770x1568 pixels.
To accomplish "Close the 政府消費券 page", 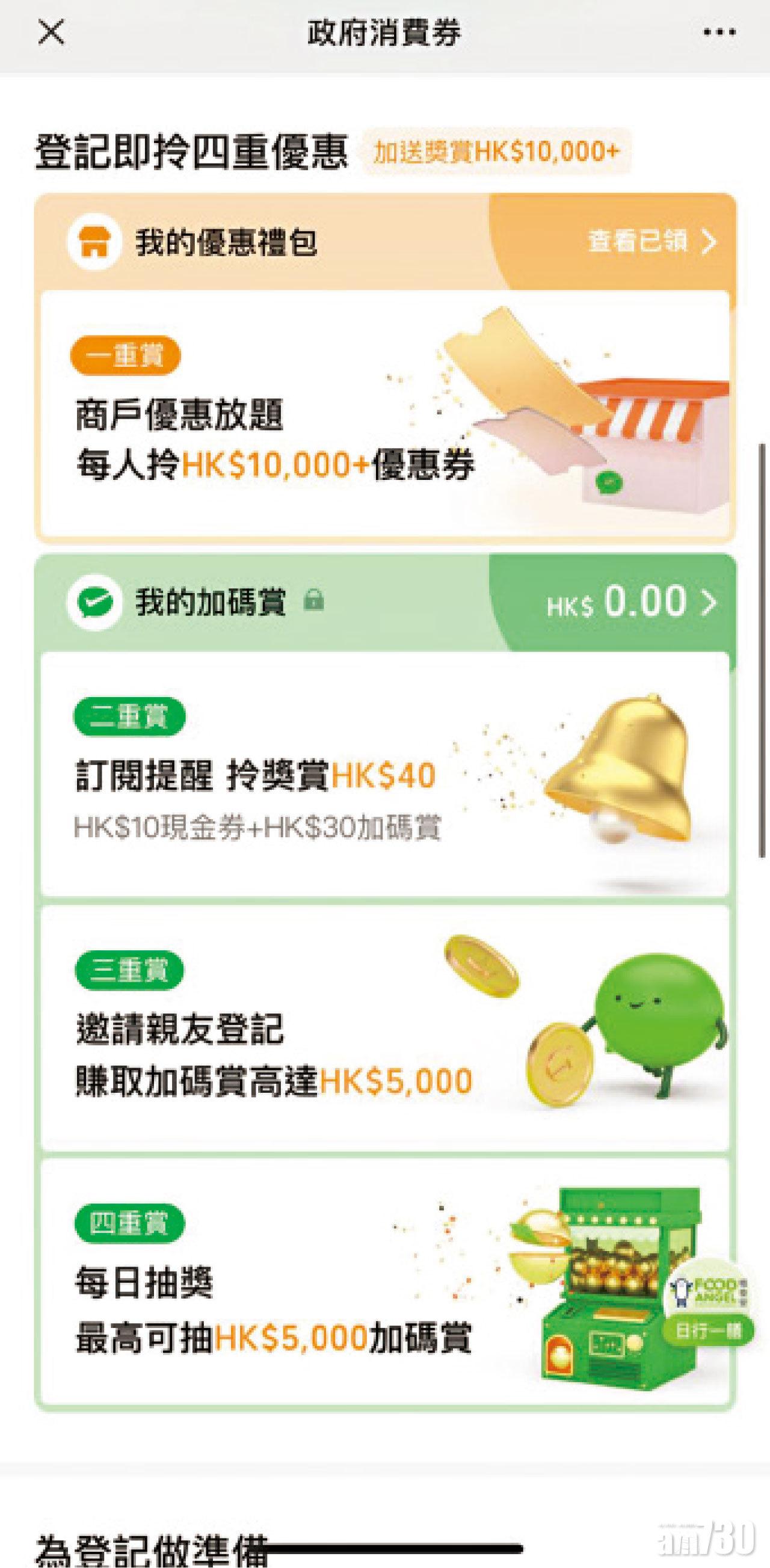I will (x=51, y=33).
